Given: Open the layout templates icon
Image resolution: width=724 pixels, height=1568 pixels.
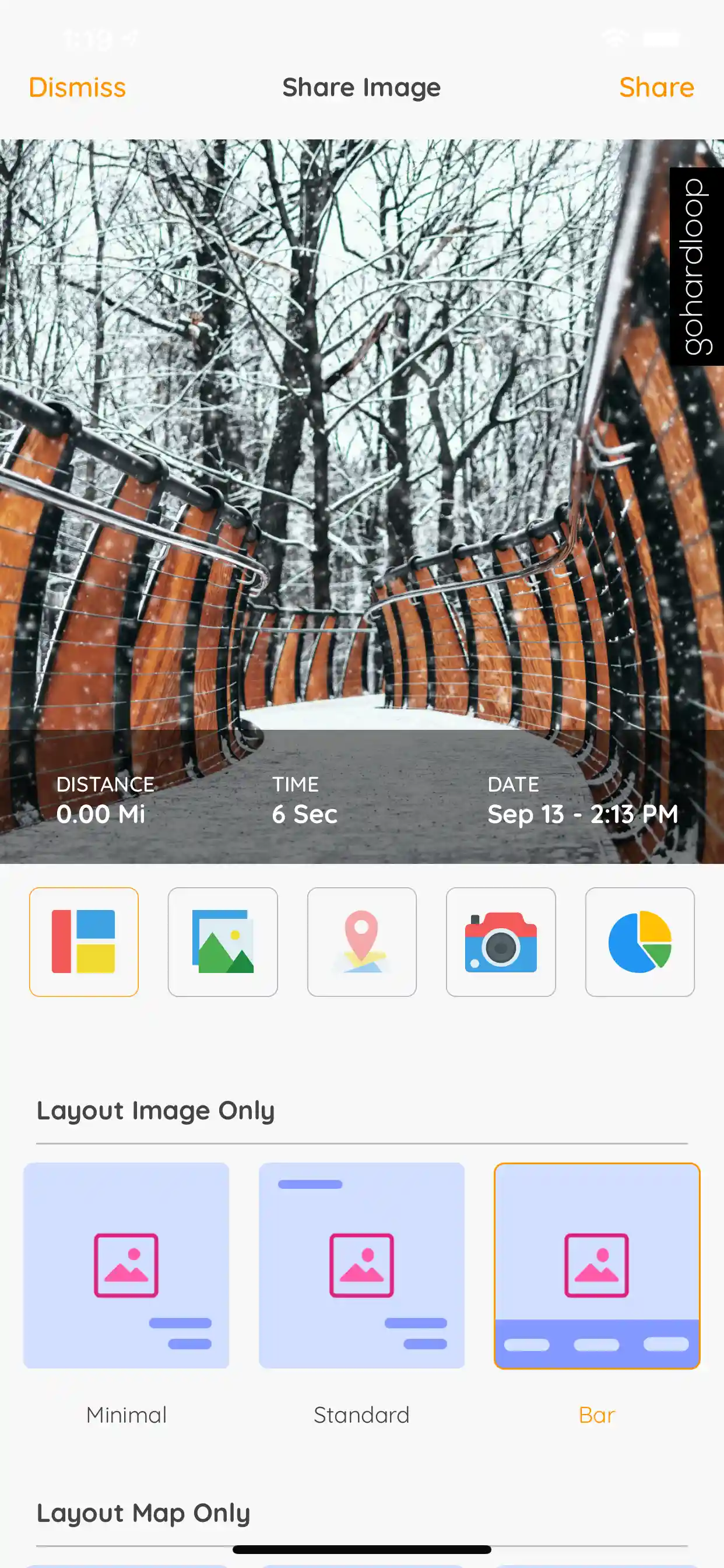Looking at the screenshot, I should point(84,941).
